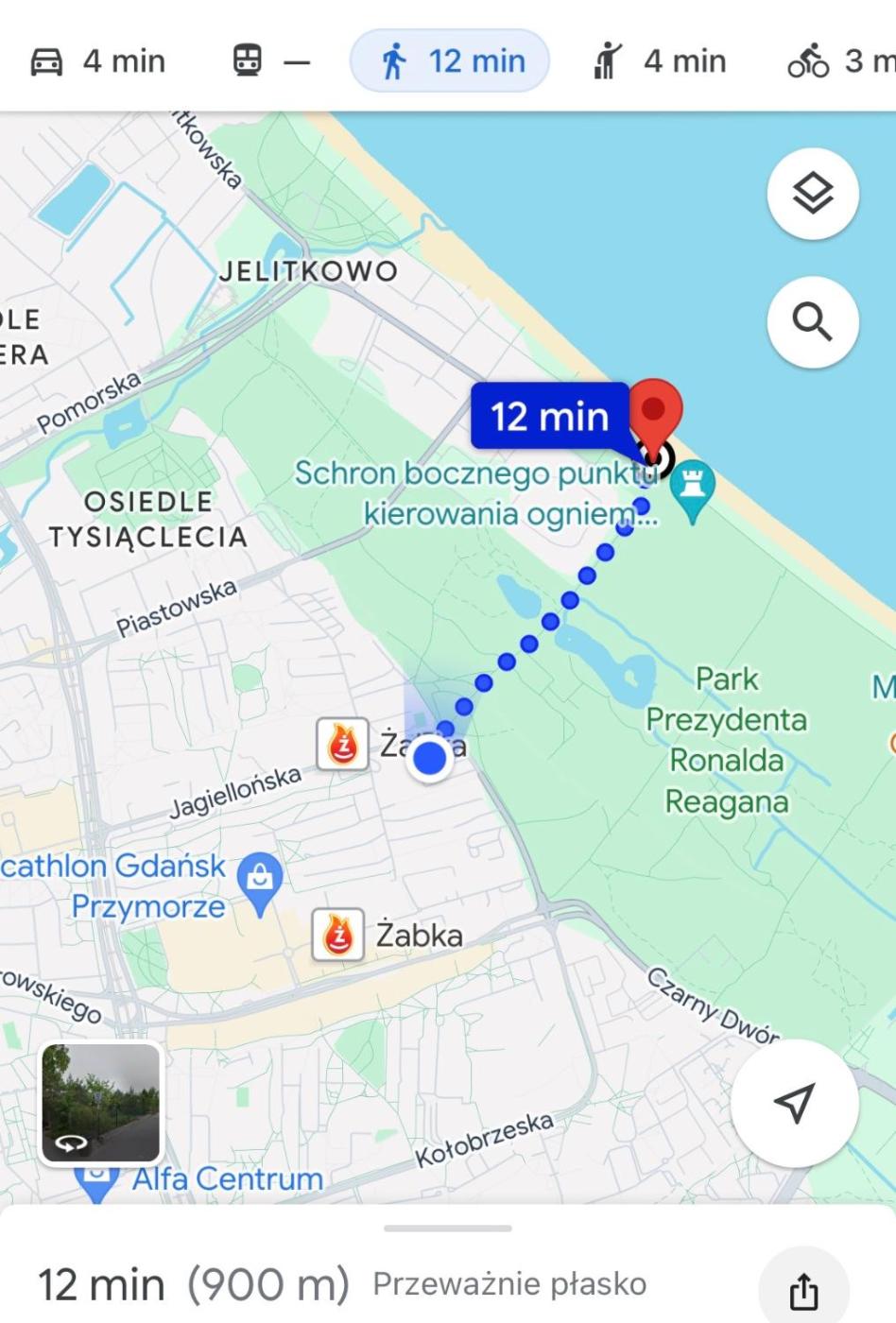896x1323 pixels.
Task: Select the 12 min walking tab
Action: coord(450,61)
